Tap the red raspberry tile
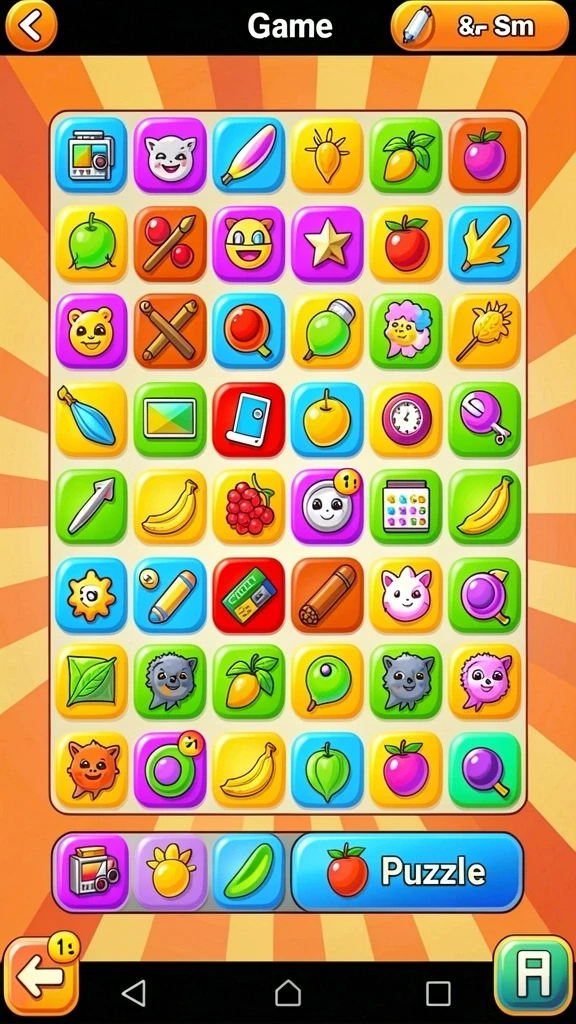576x1024 pixels. point(249,507)
